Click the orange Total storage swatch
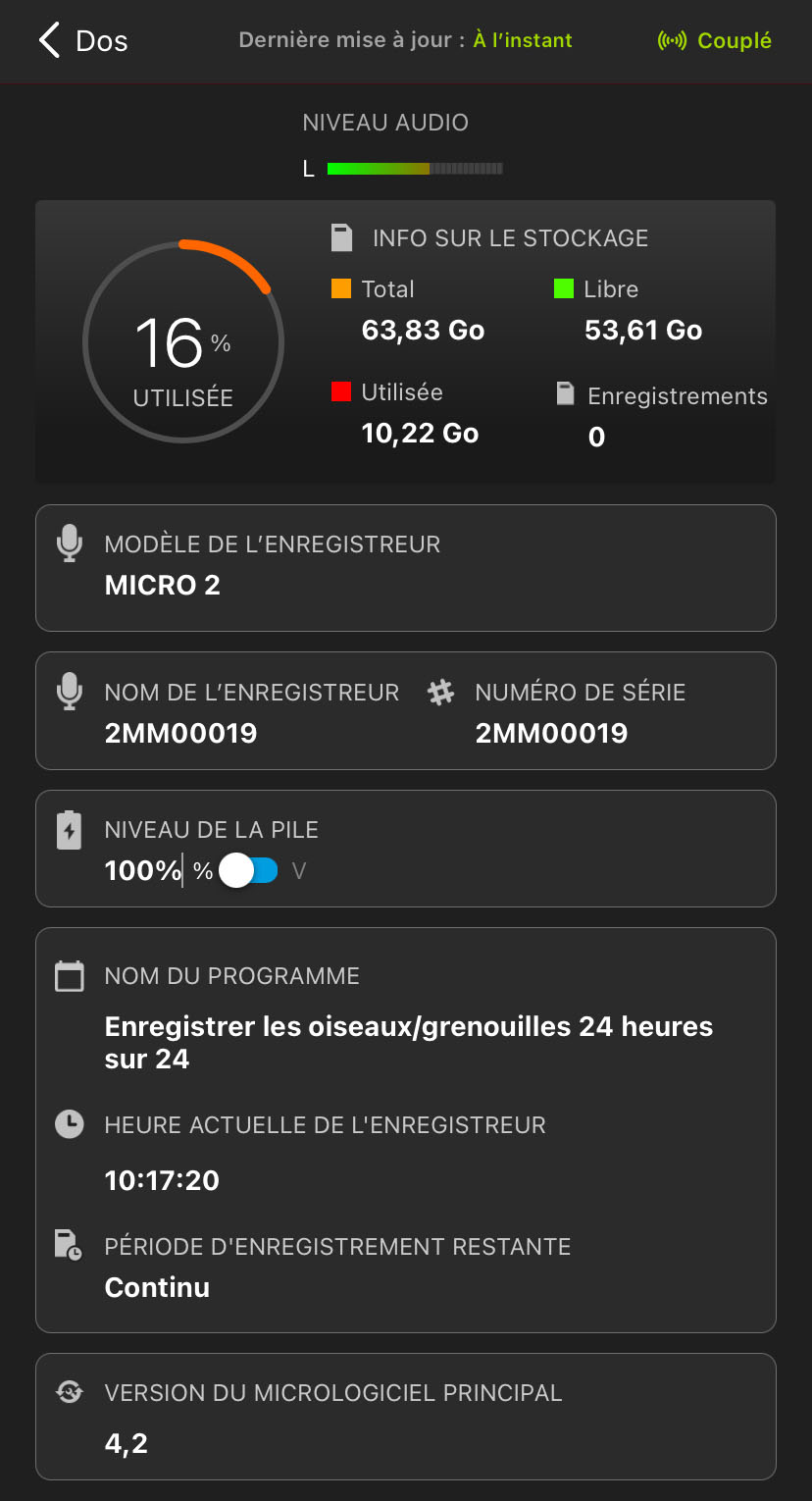This screenshot has height=1501, width=812. (340, 287)
